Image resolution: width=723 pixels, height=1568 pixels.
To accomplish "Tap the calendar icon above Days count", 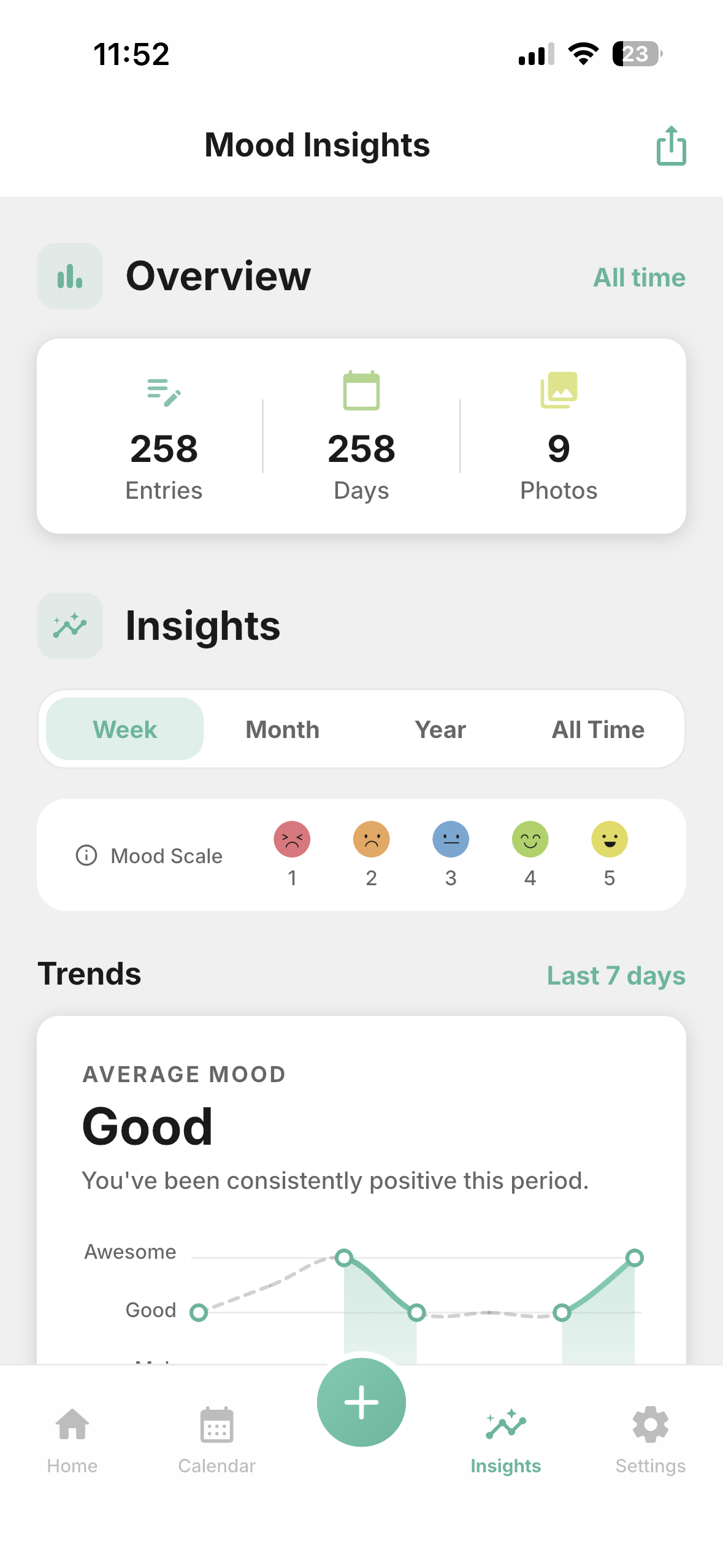I will click(361, 390).
